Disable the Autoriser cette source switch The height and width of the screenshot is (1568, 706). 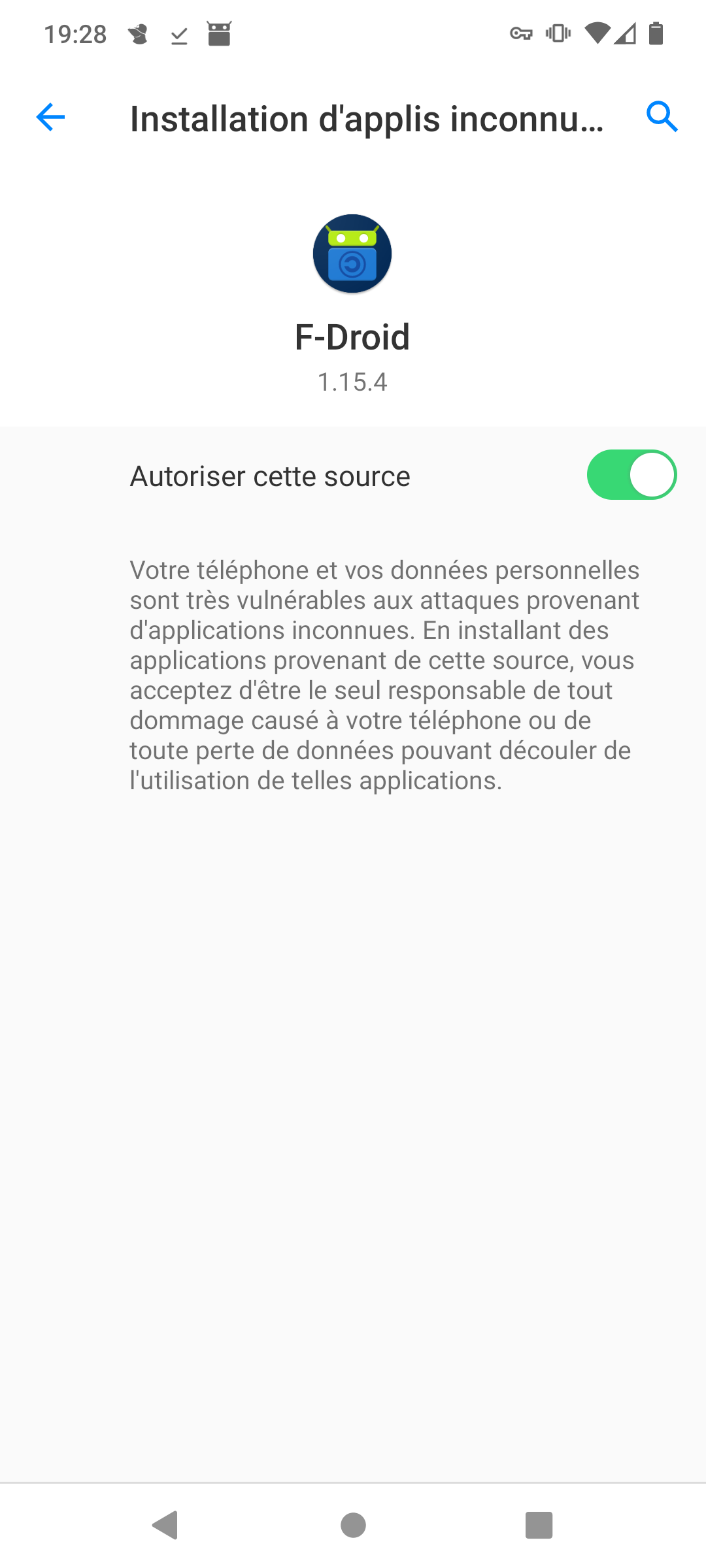(631, 475)
